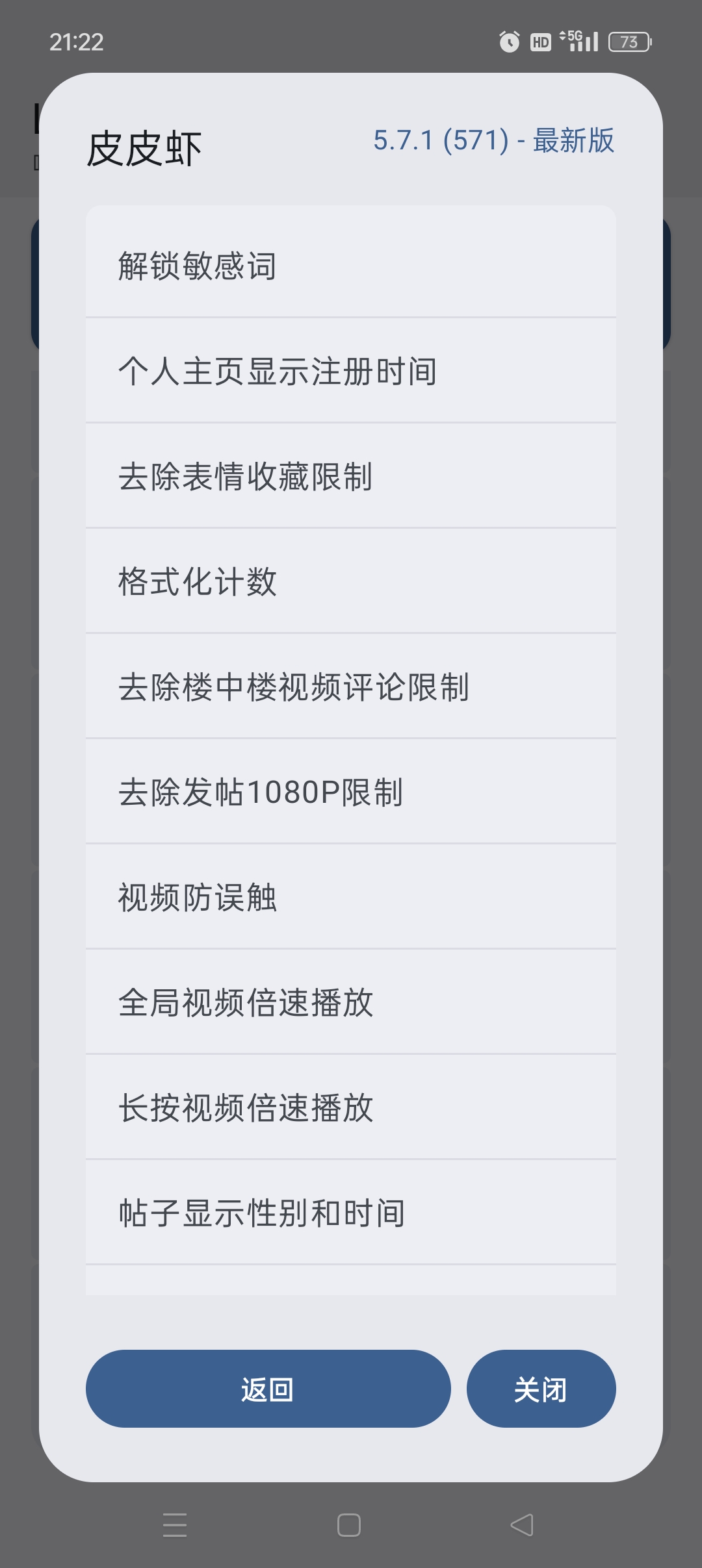This screenshot has width=702, height=1568.
Task: Choose 去除楼中楼视频评论限制
Action: tap(351, 687)
